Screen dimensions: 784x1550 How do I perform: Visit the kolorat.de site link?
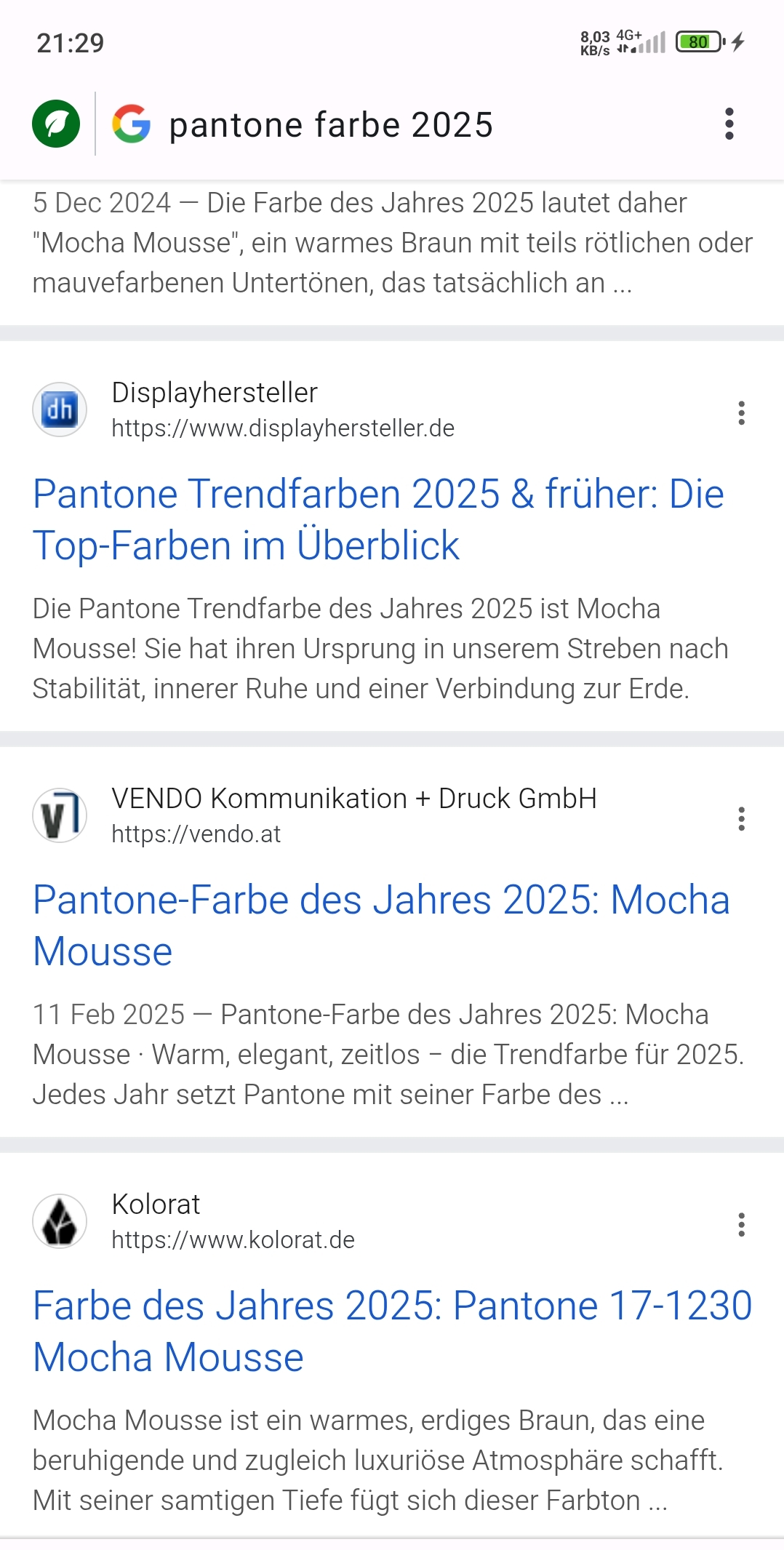(233, 1240)
